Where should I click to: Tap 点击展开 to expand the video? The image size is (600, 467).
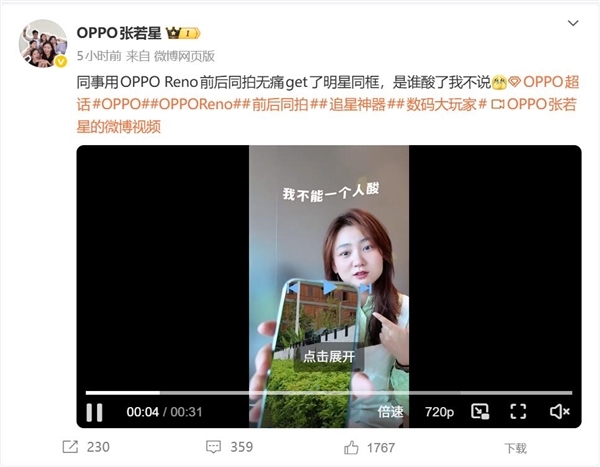(x=329, y=356)
